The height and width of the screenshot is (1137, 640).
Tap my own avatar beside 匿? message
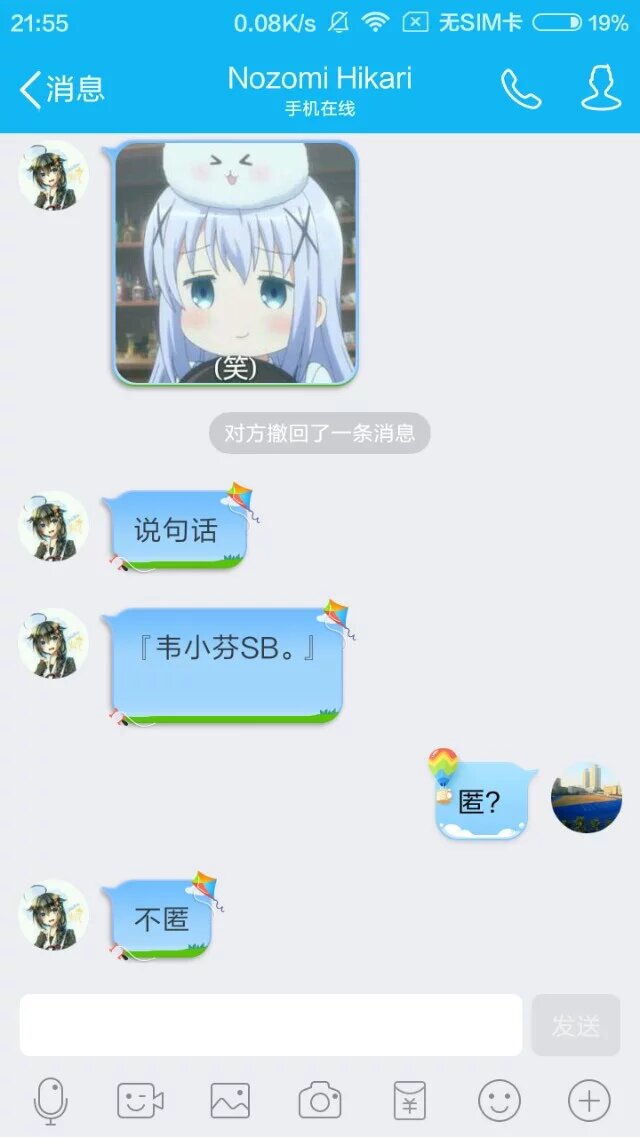(586, 797)
